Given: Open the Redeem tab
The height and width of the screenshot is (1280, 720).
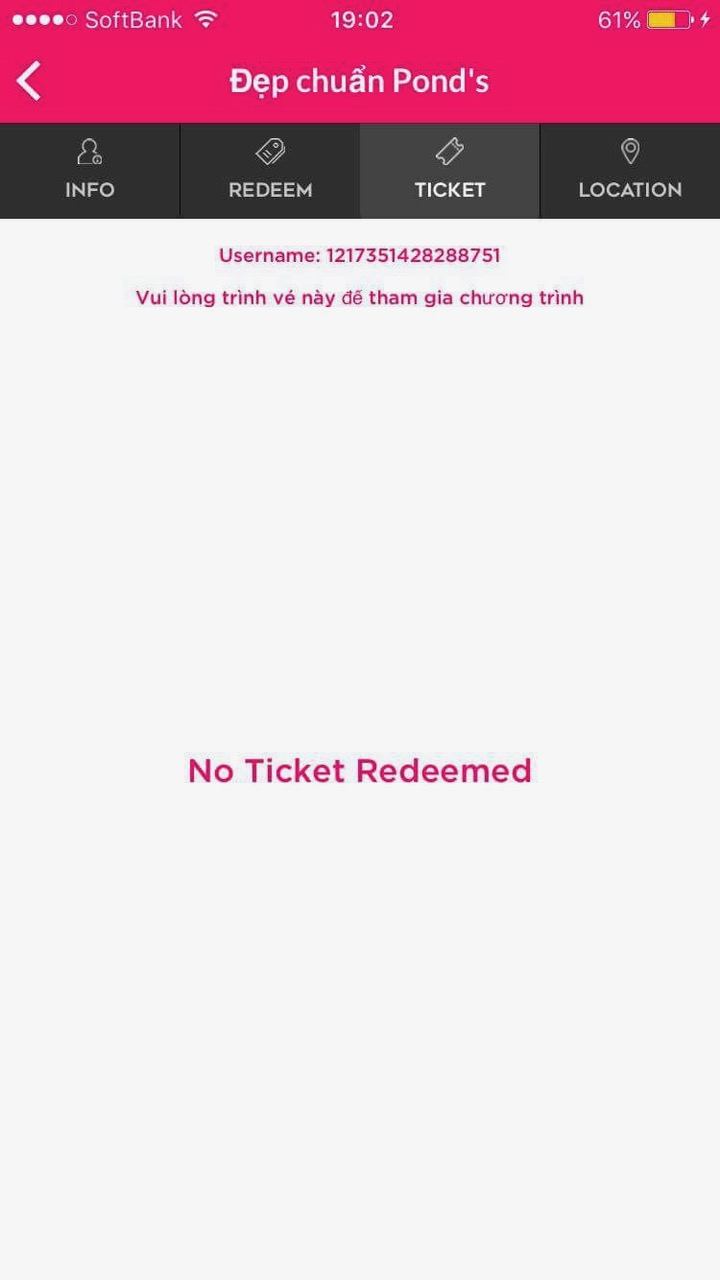Looking at the screenshot, I should pyautogui.click(x=270, y=170).
